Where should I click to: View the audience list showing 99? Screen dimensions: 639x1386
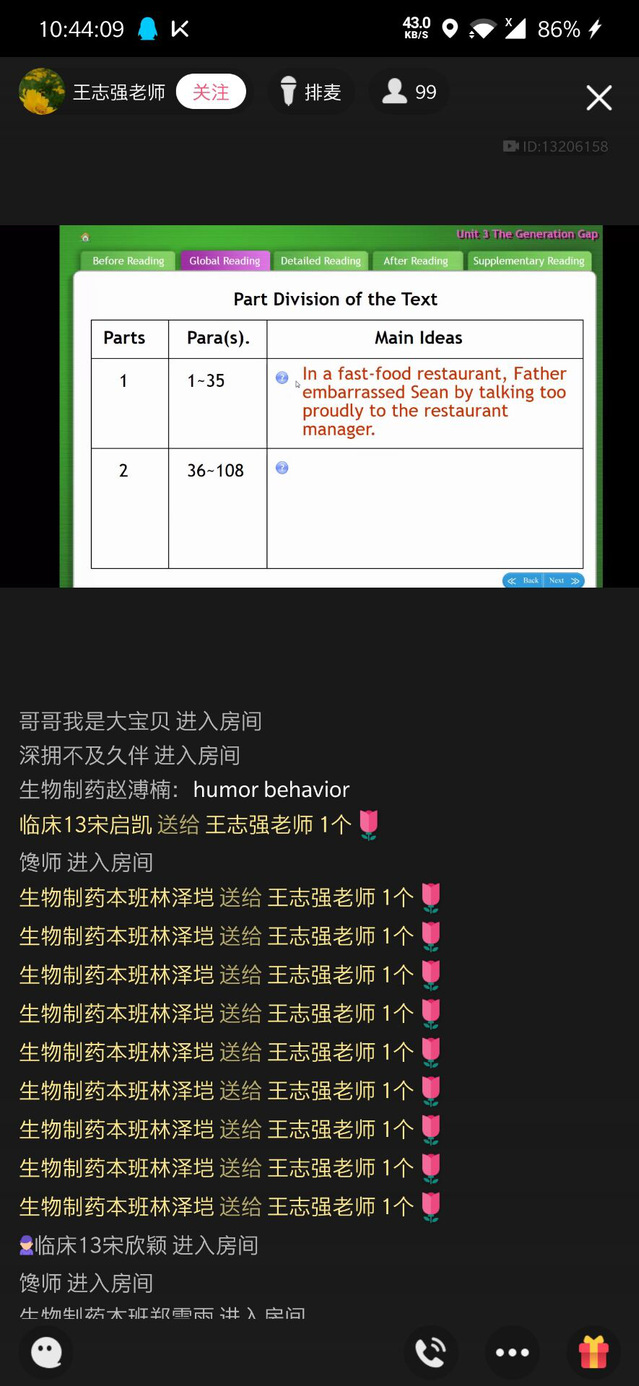(x=410, y=92)
